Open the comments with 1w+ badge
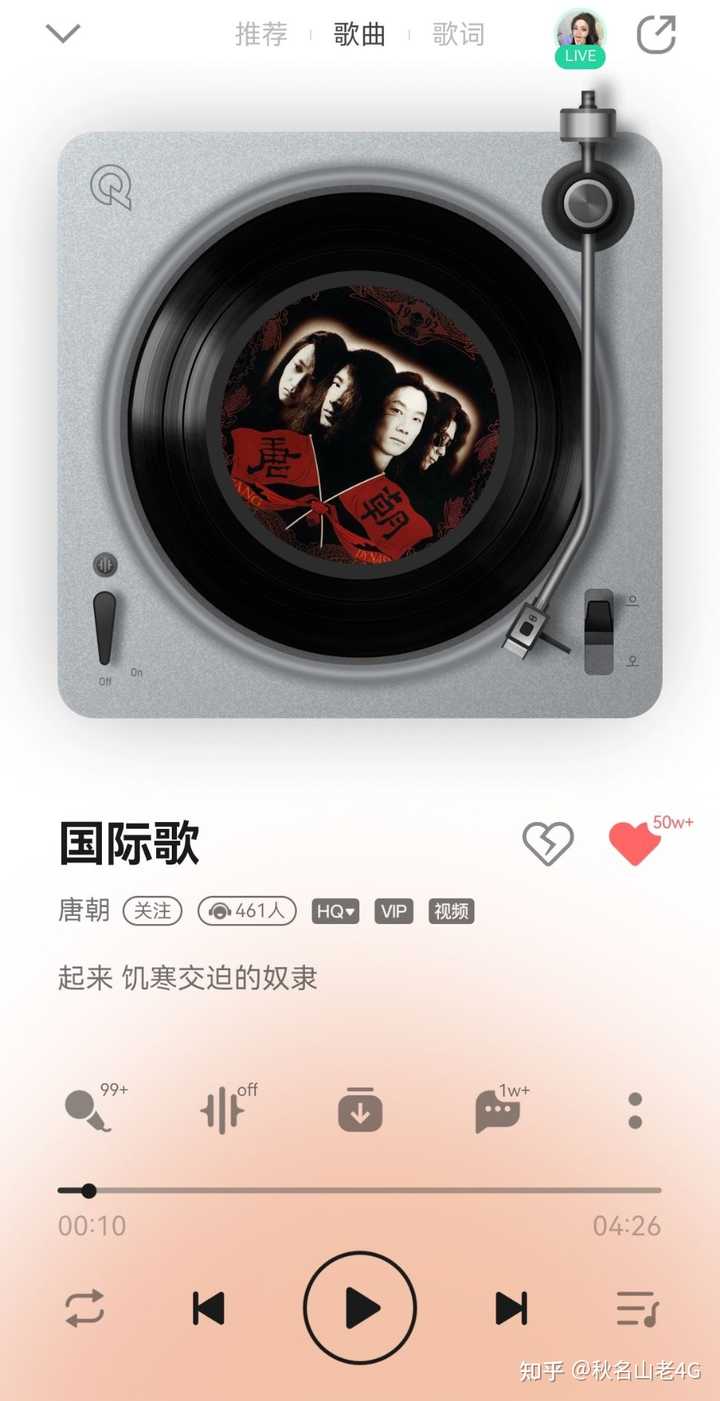 point(497,1111)
